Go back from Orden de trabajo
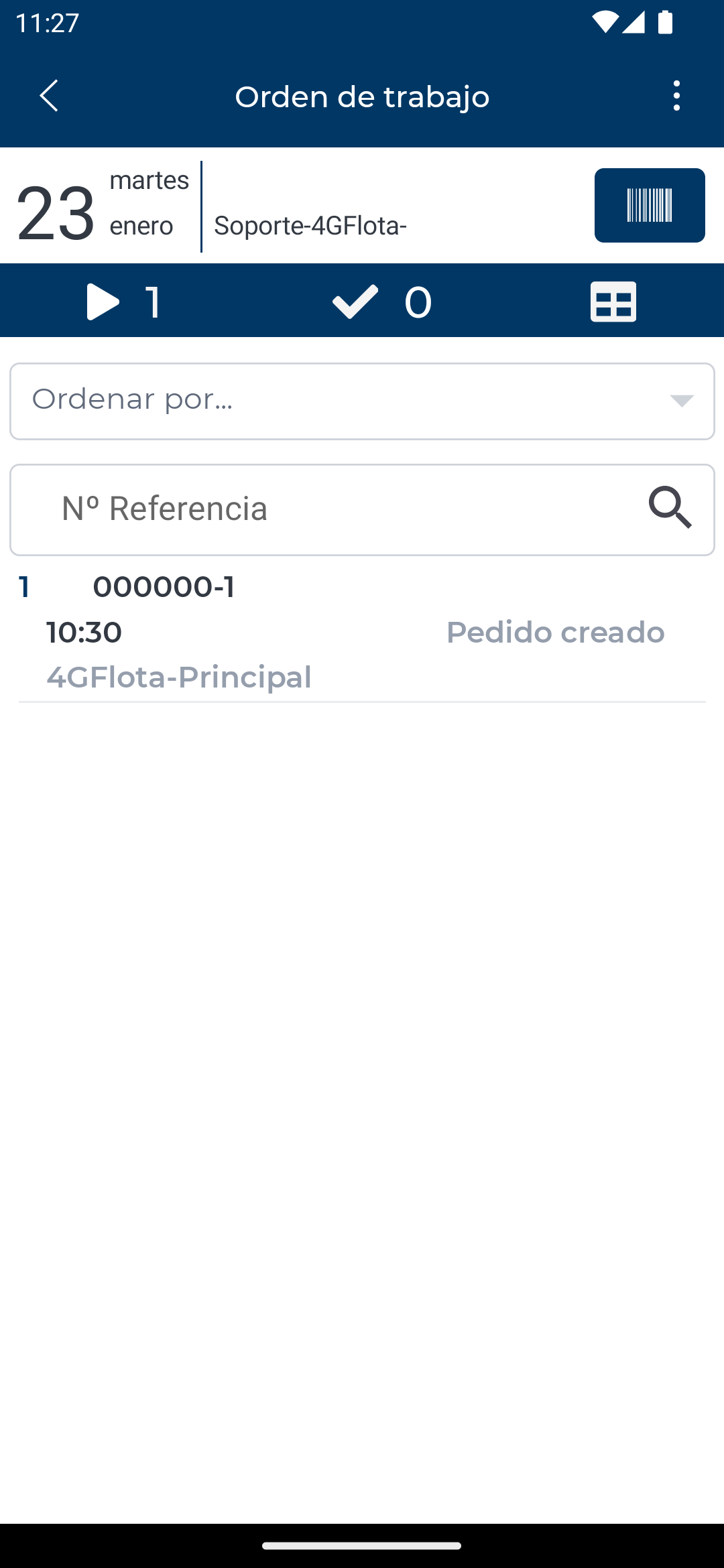 click(49, 96)
